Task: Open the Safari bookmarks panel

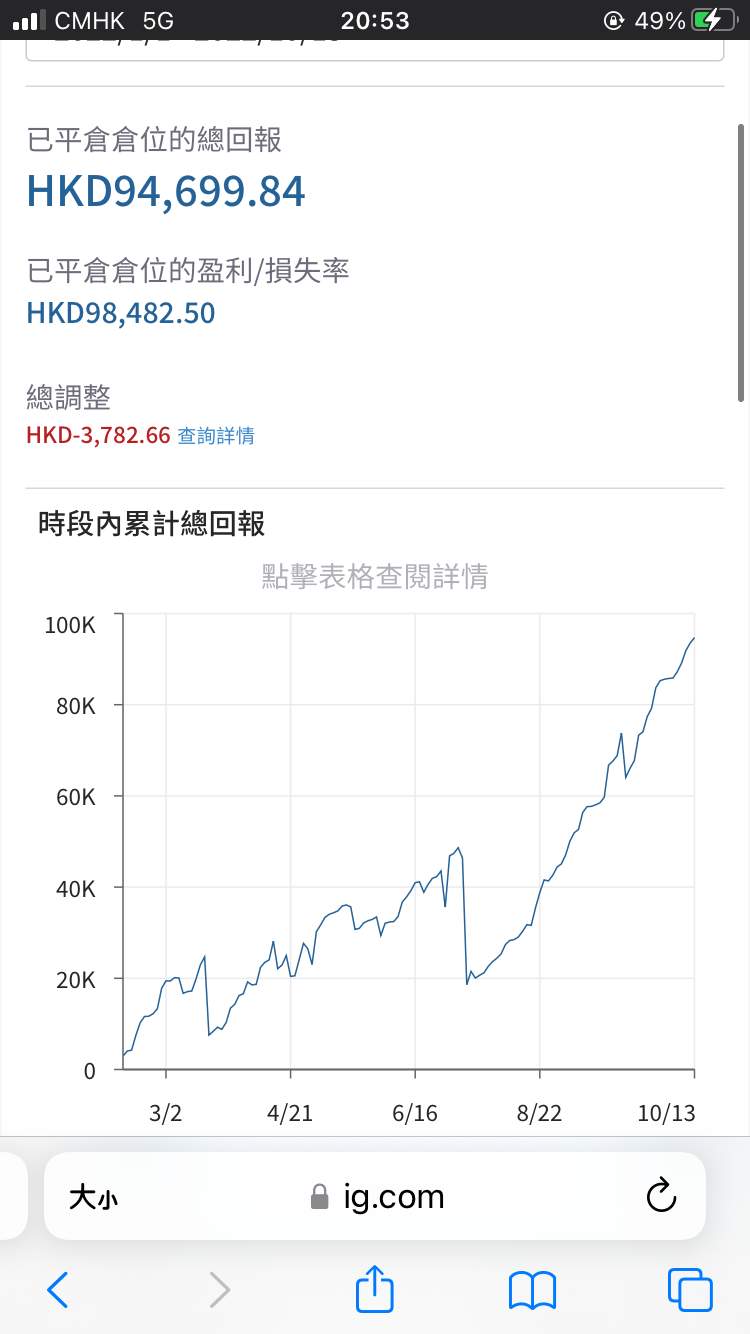Action: pos(531,1289)
